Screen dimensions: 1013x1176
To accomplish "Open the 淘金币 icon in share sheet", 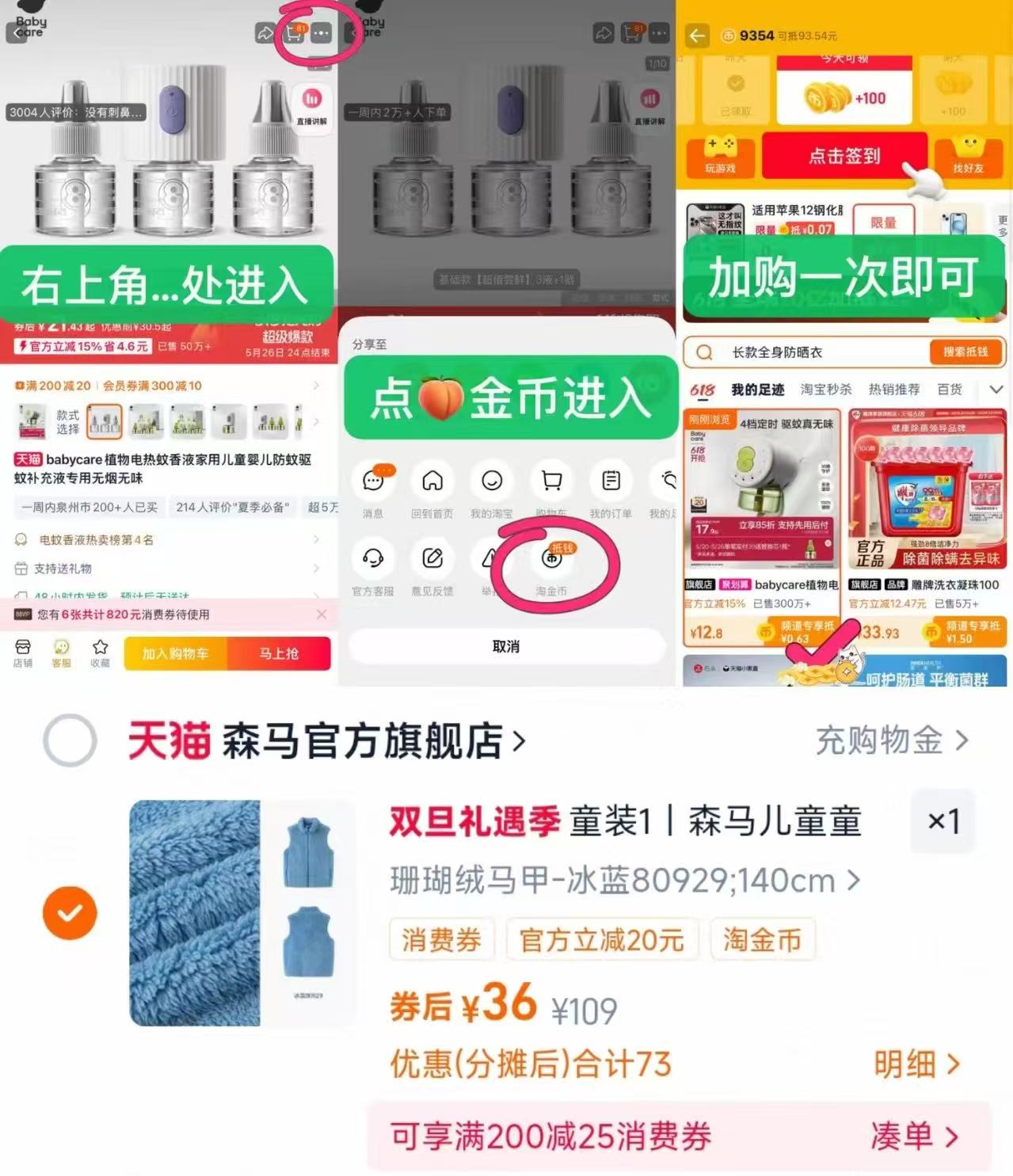I will tap(553, 563).
